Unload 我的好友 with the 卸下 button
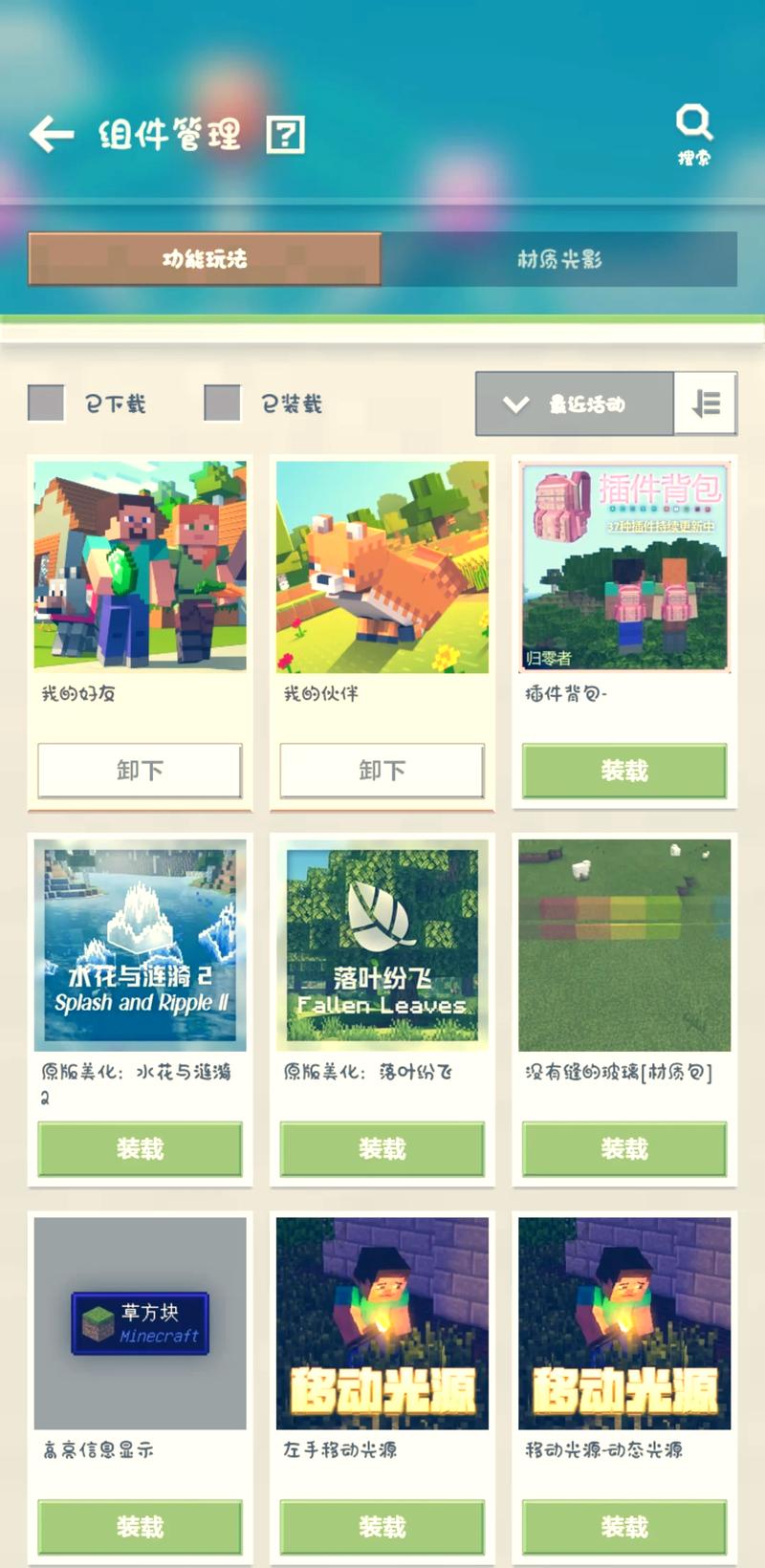This screenshot has width=765, height=1568. click(x=140, y=771)
